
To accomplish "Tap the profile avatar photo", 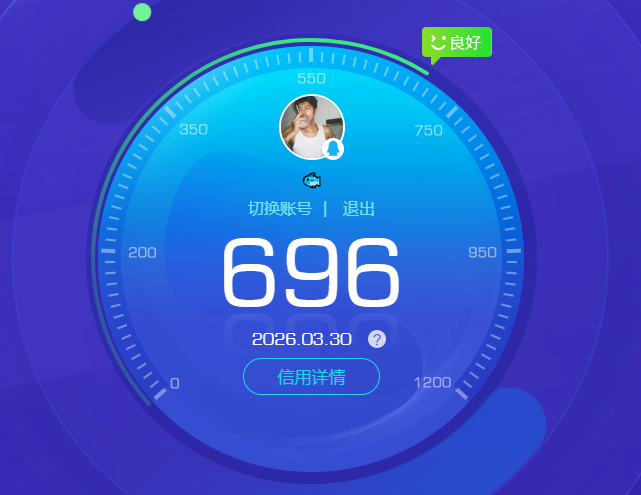I will coord(311,127).
